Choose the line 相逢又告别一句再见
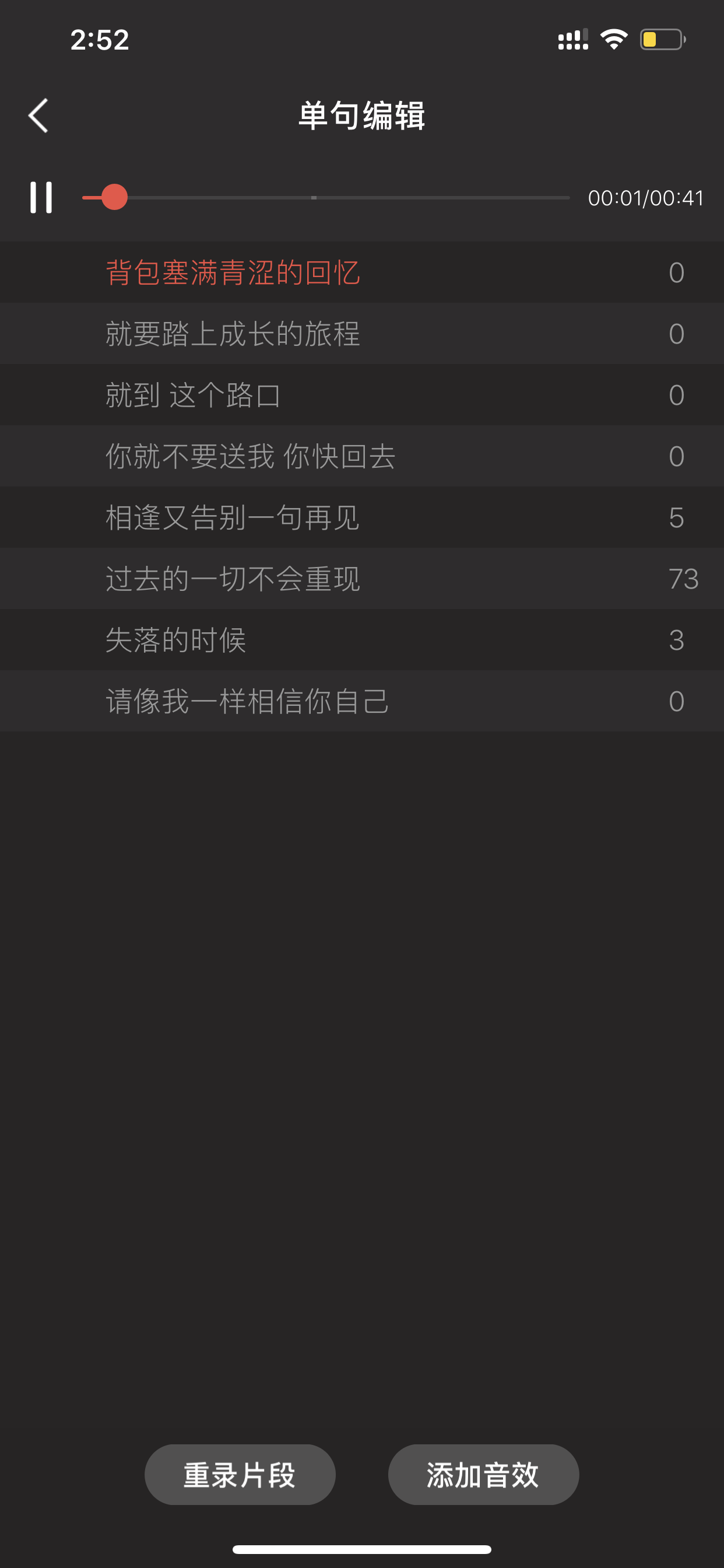Screen dimensions: 724x1568 point(362,517)
